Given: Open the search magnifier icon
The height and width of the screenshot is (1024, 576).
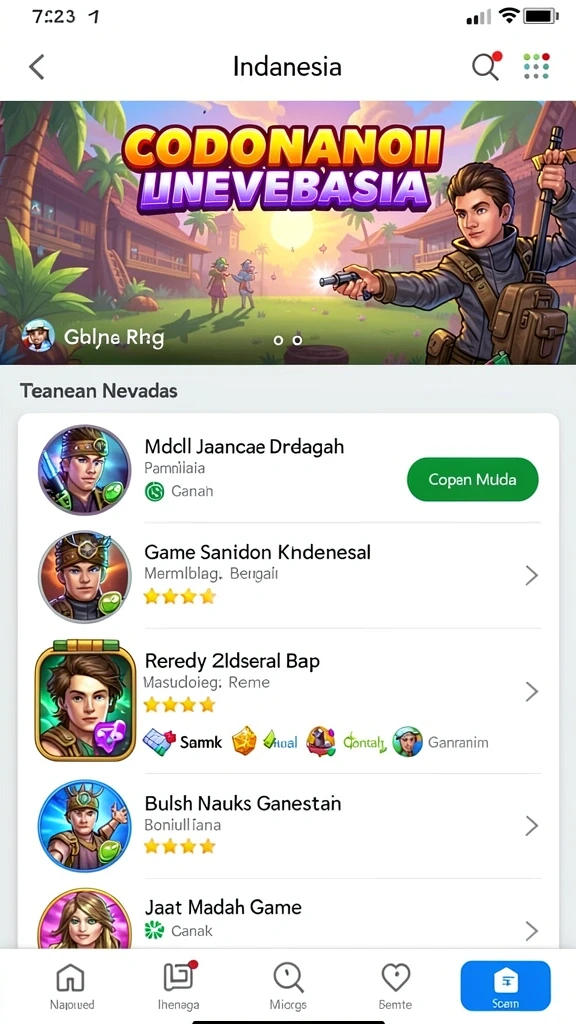Looking at the screenshot, I should pos(487,66).
